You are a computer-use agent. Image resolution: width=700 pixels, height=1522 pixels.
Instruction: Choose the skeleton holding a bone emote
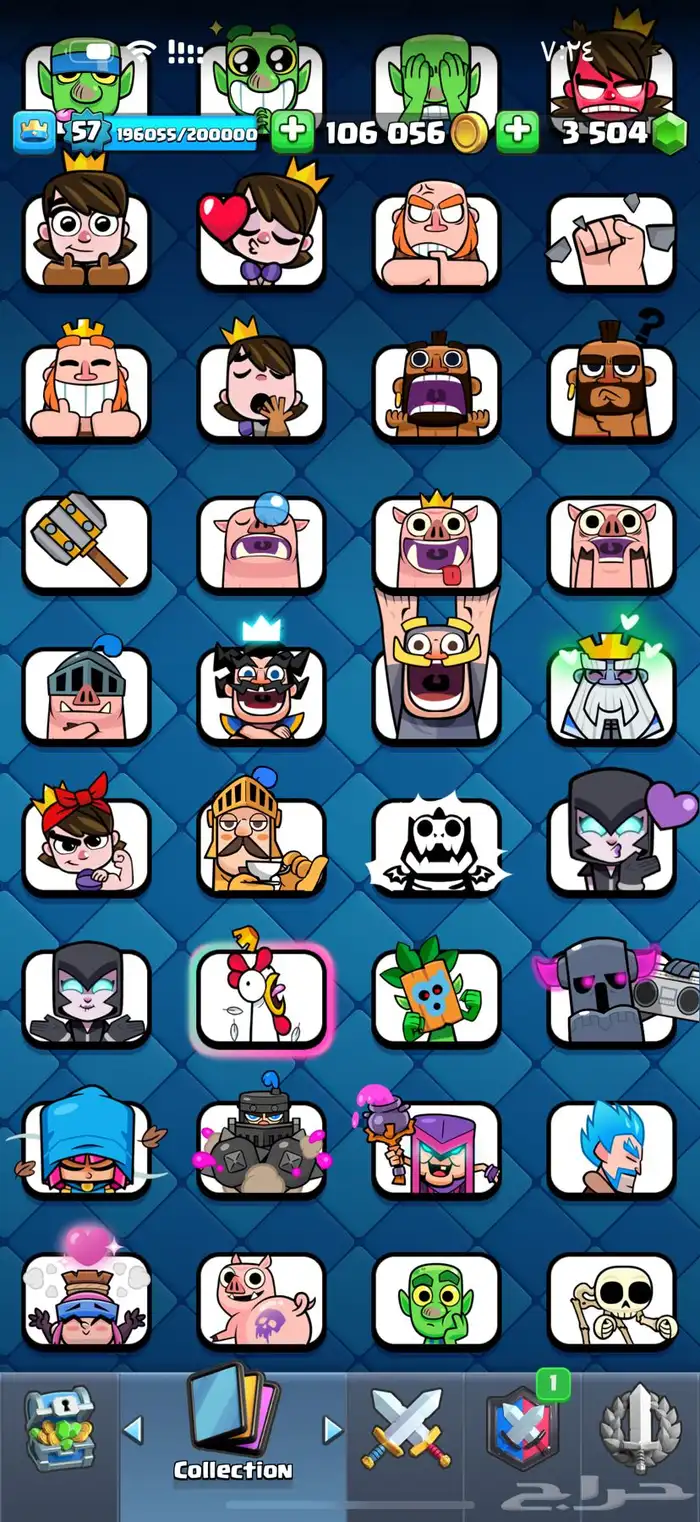tap(611, 1300)
